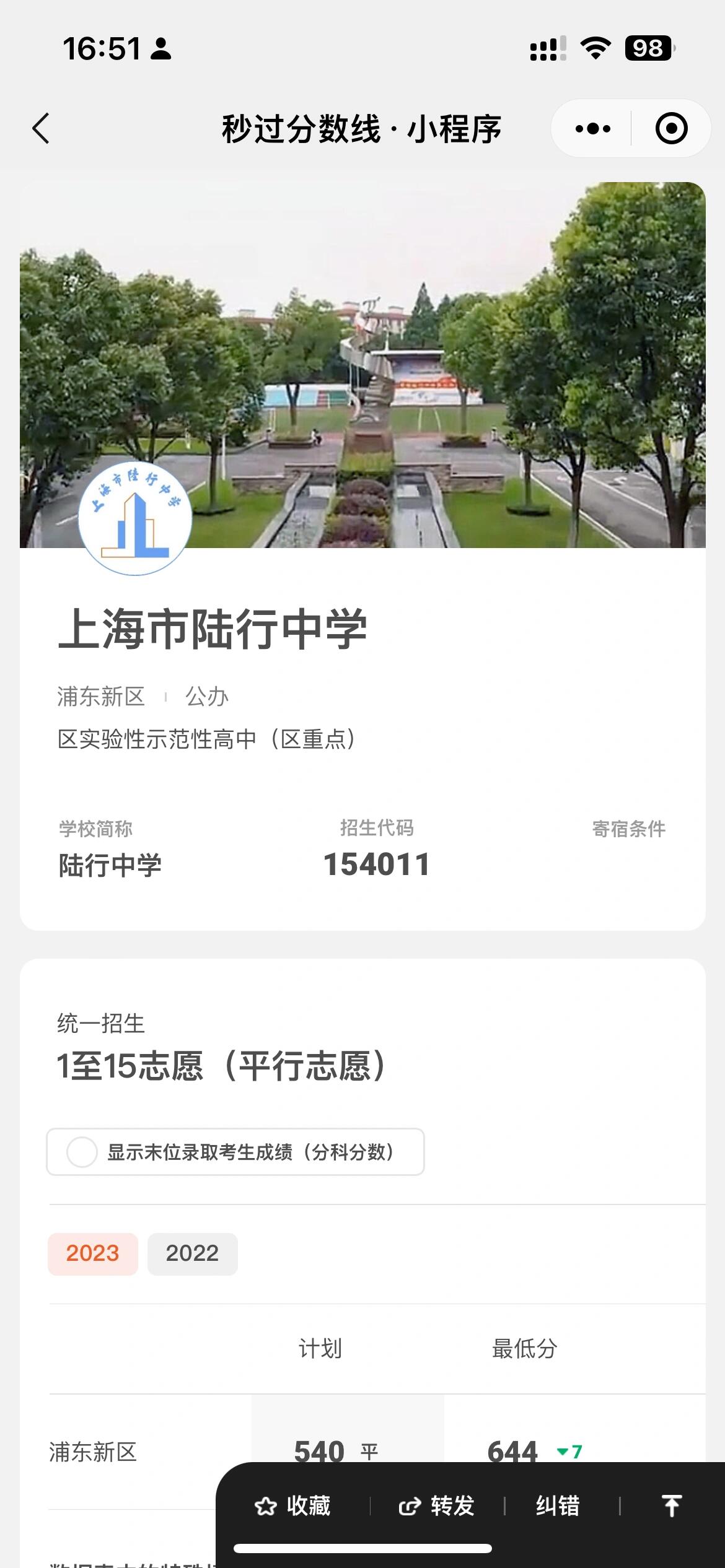Tap the school campus photo banner
This screenshot has height=1568, width=725.
coord(362,365)
